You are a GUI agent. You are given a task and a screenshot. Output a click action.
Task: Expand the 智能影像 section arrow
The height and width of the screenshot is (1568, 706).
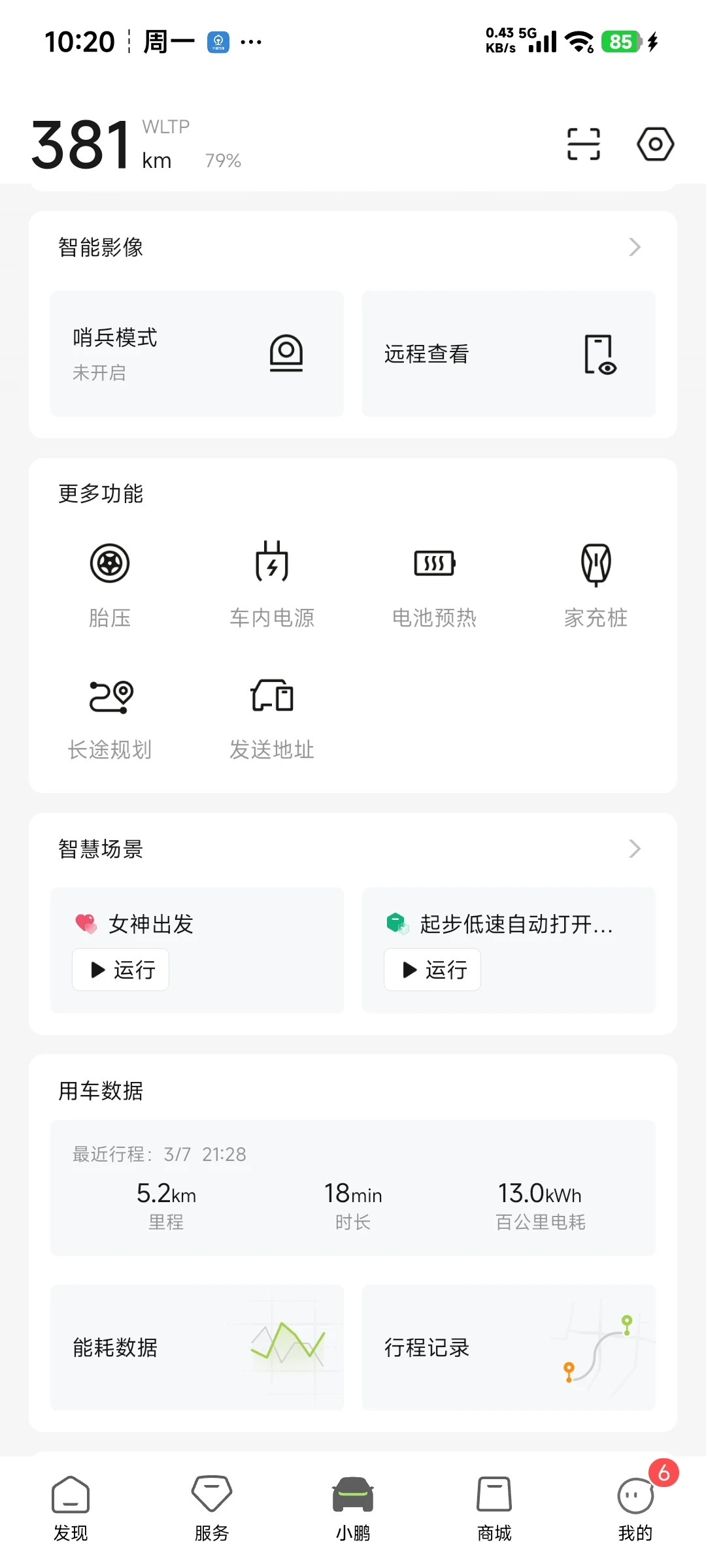634,247
